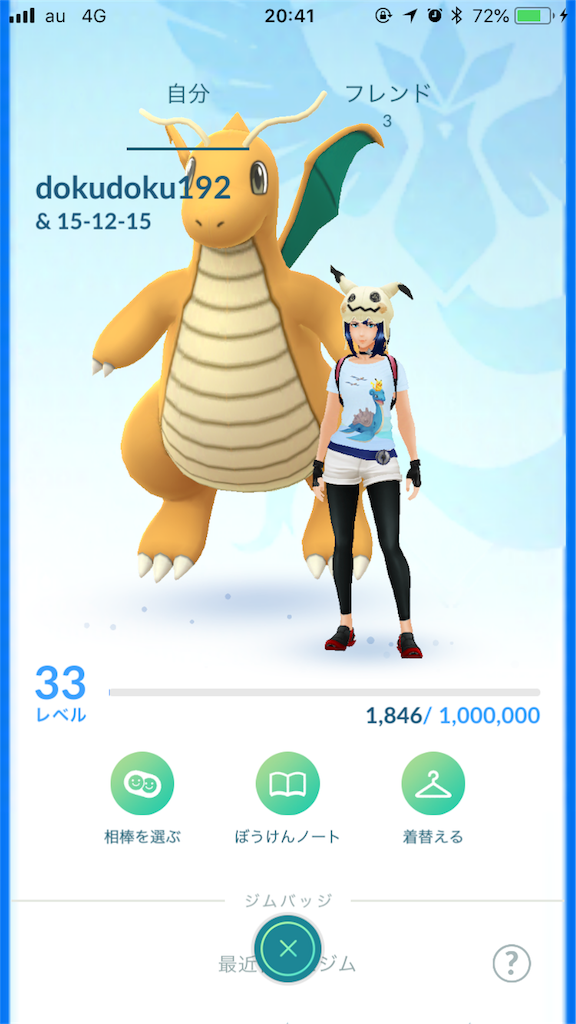Viewport: 576px width, 1024px height.
Task: Close the profile with the X button
Action: [x=287, y=950]
